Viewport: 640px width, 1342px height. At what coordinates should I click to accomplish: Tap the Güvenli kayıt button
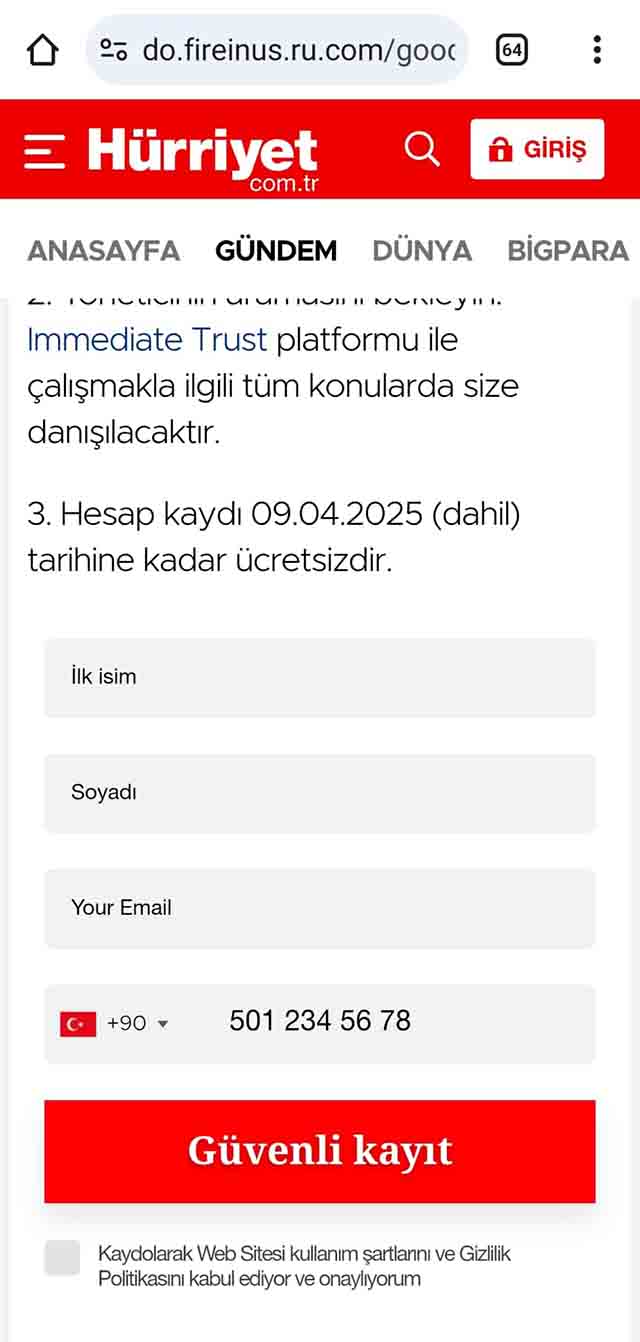click(320, 1151)
